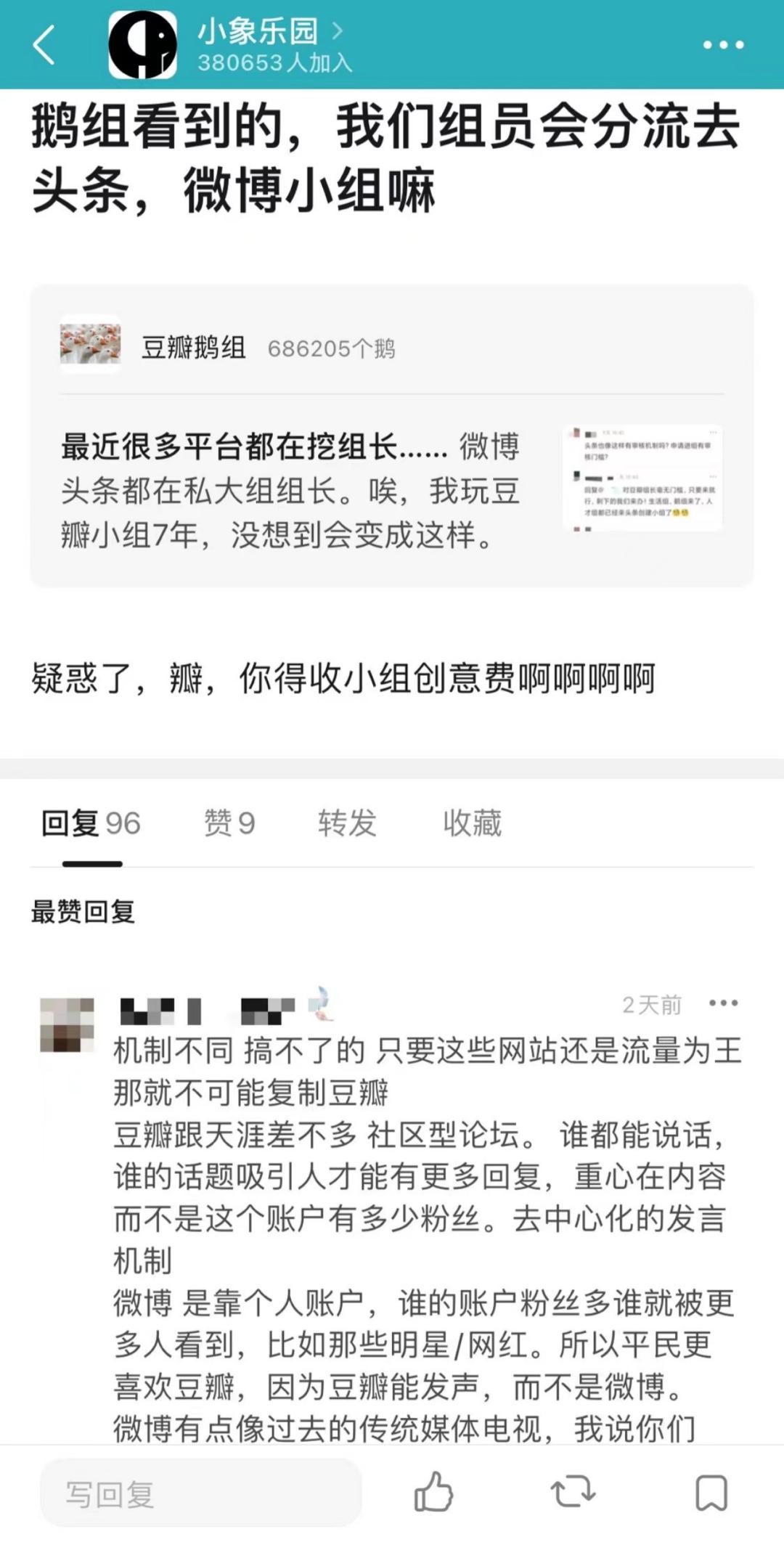The width and height of the screenshot is (784, 1566).
Task: Switch to the 回复 96 tab
Action: tap(91, 823)
